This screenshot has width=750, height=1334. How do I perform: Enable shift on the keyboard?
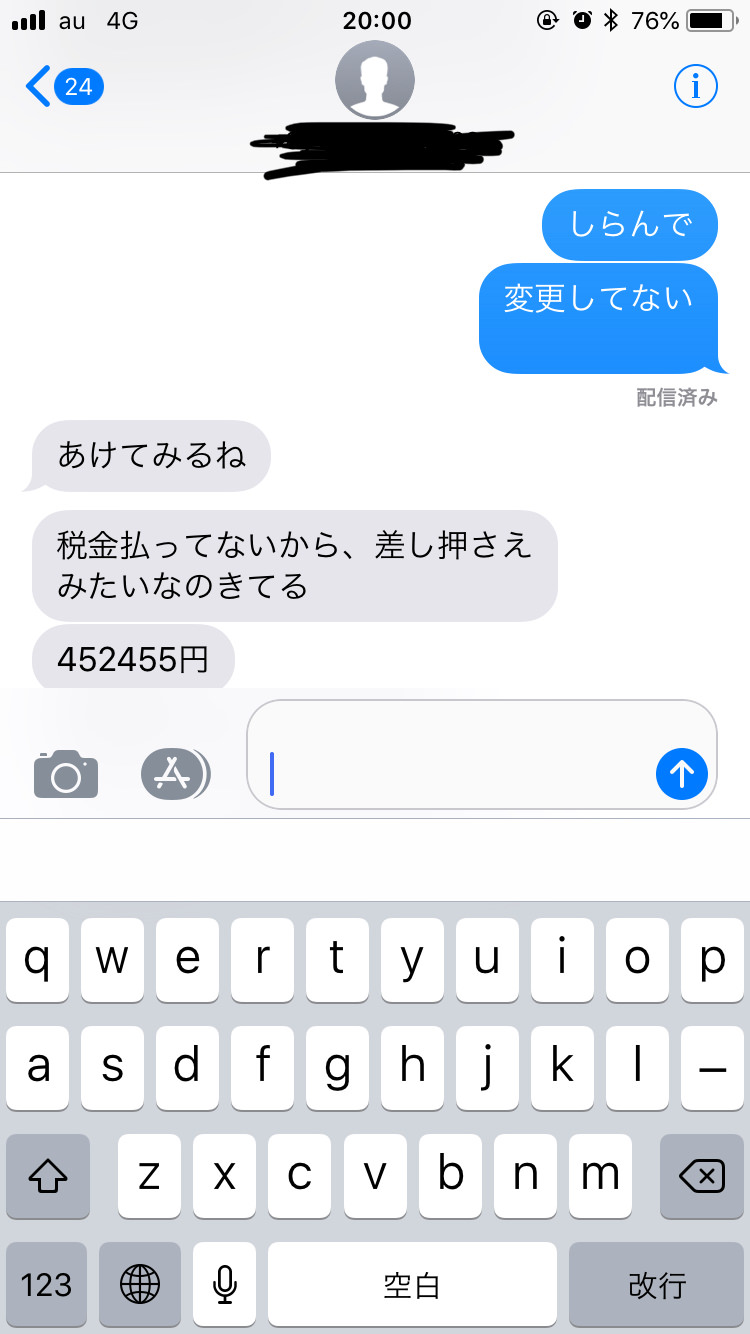[48, 1176]
